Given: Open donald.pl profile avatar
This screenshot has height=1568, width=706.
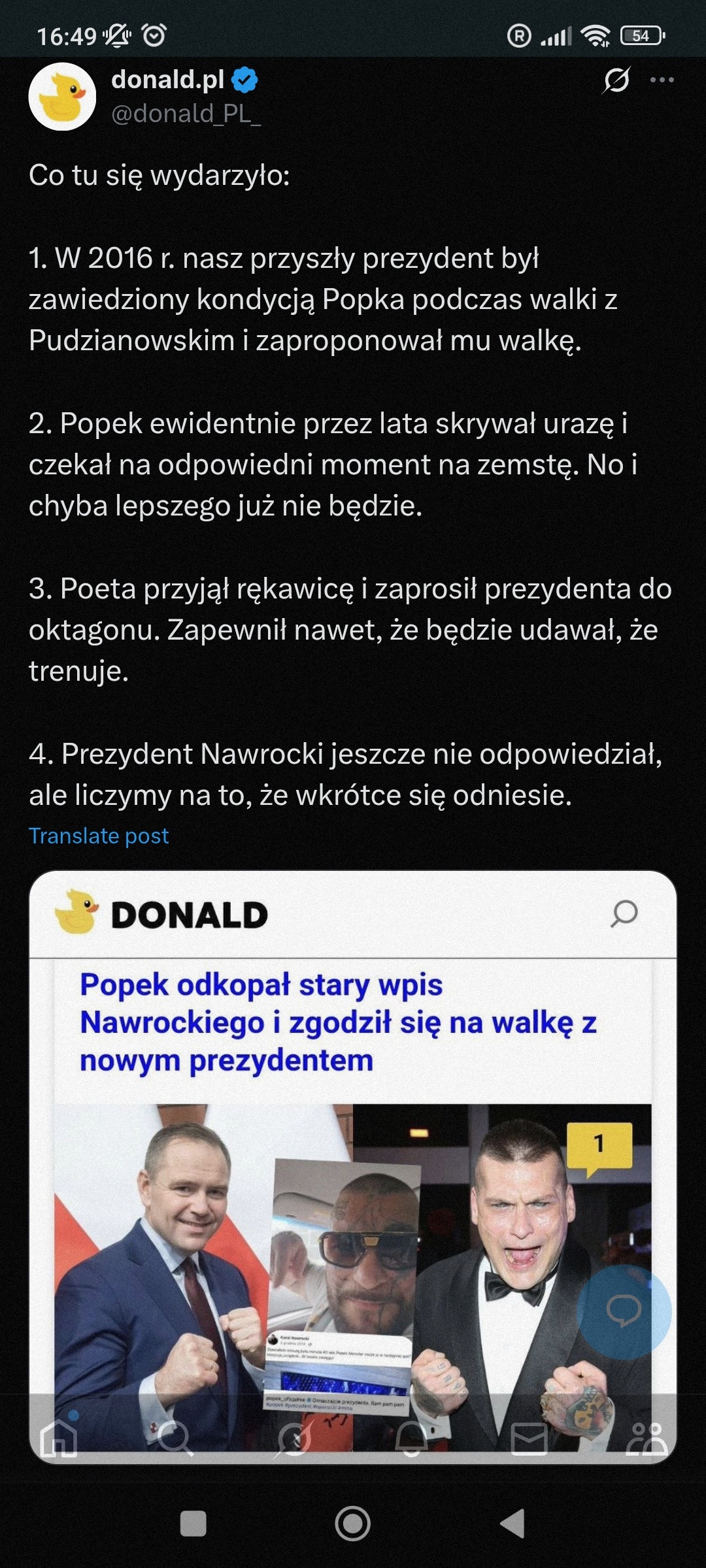Looking at the screenshot, I should click(62, 97).
